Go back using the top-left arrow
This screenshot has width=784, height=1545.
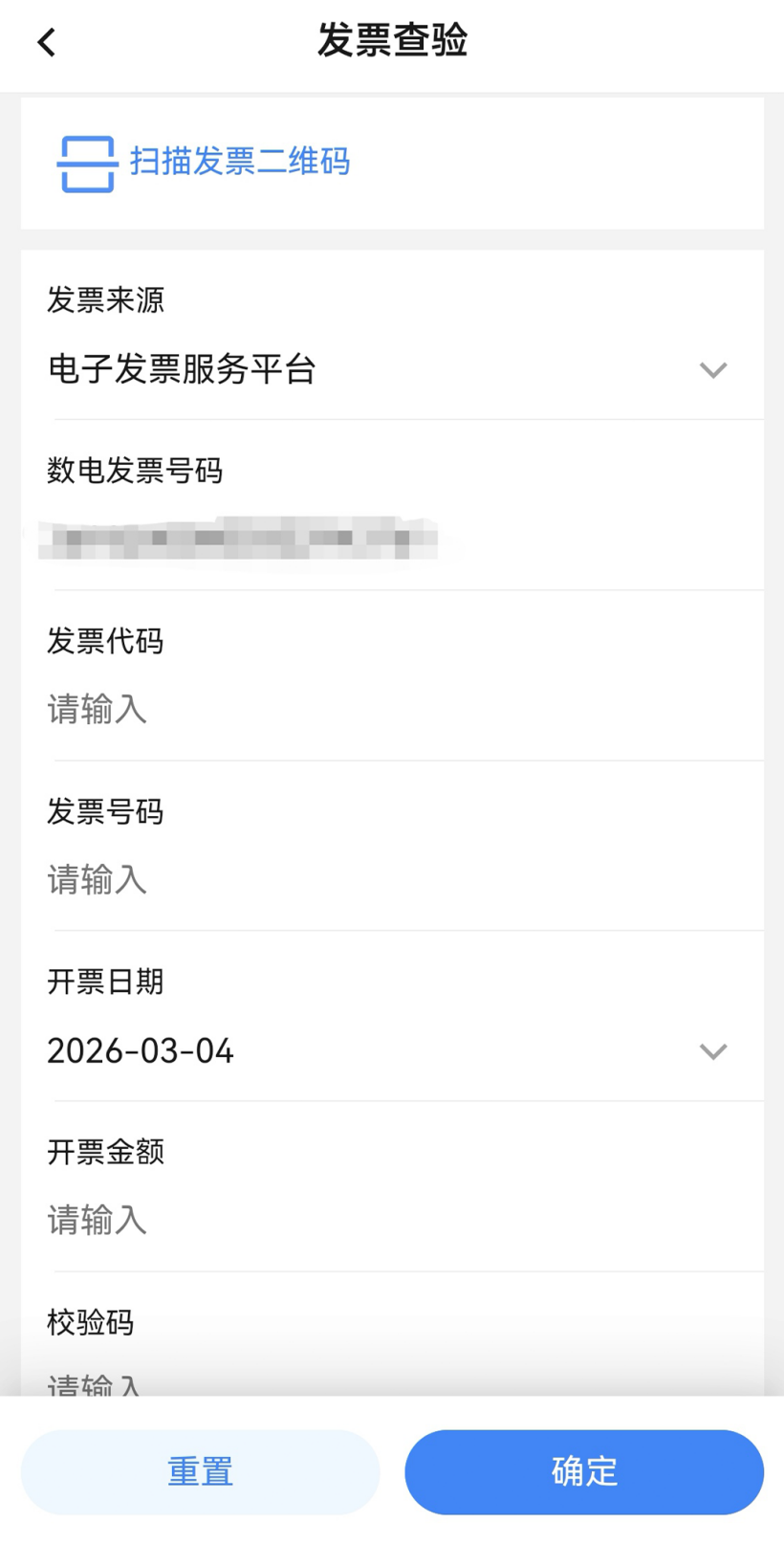pyautogui.click(x=46, y=42)
